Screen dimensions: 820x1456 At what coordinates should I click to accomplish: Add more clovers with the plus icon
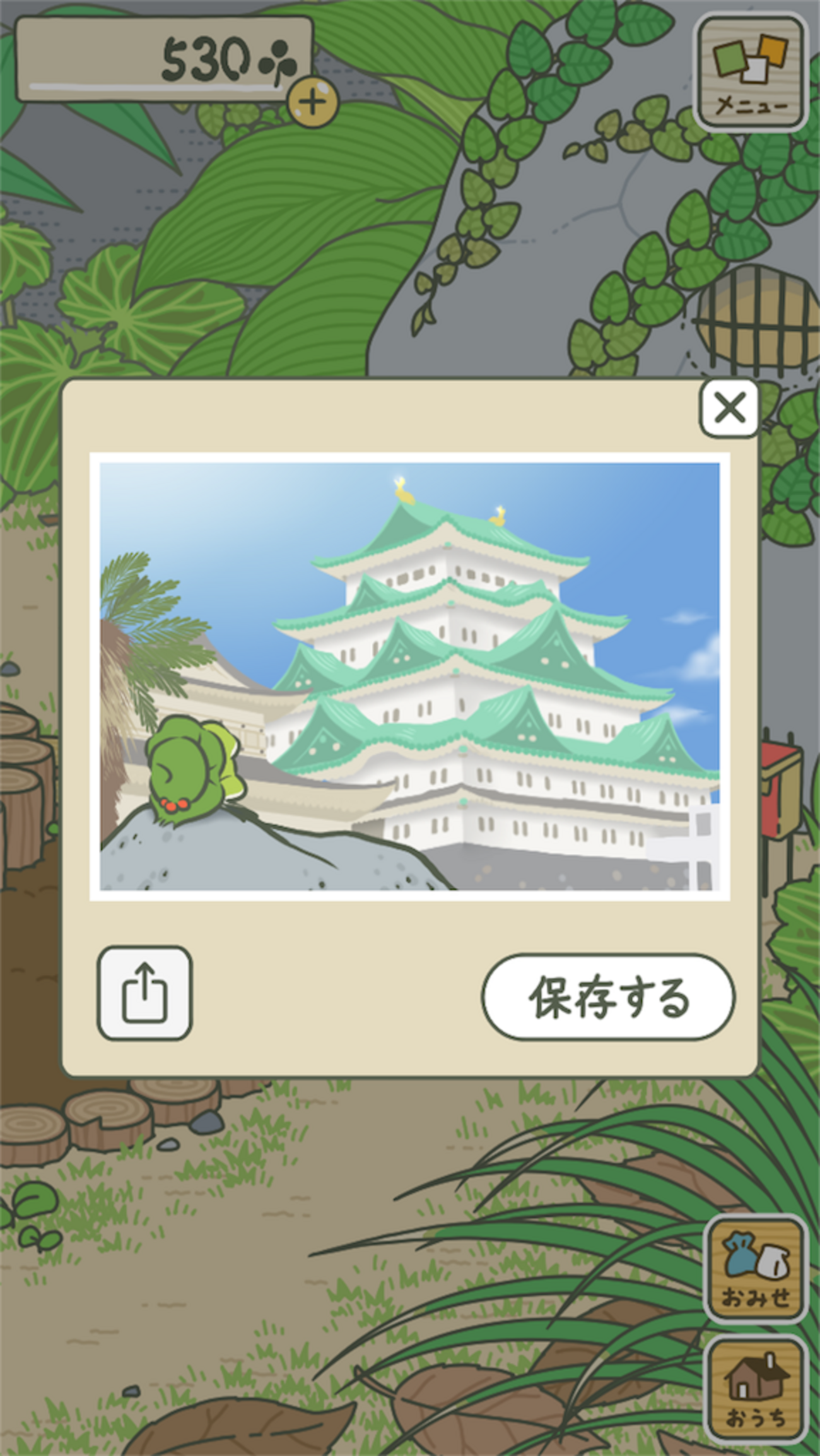point(313,102)
